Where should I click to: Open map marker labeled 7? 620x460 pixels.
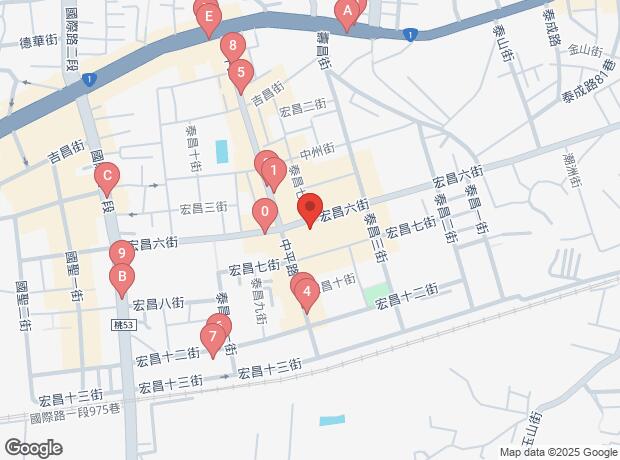[x=212, y=337]
